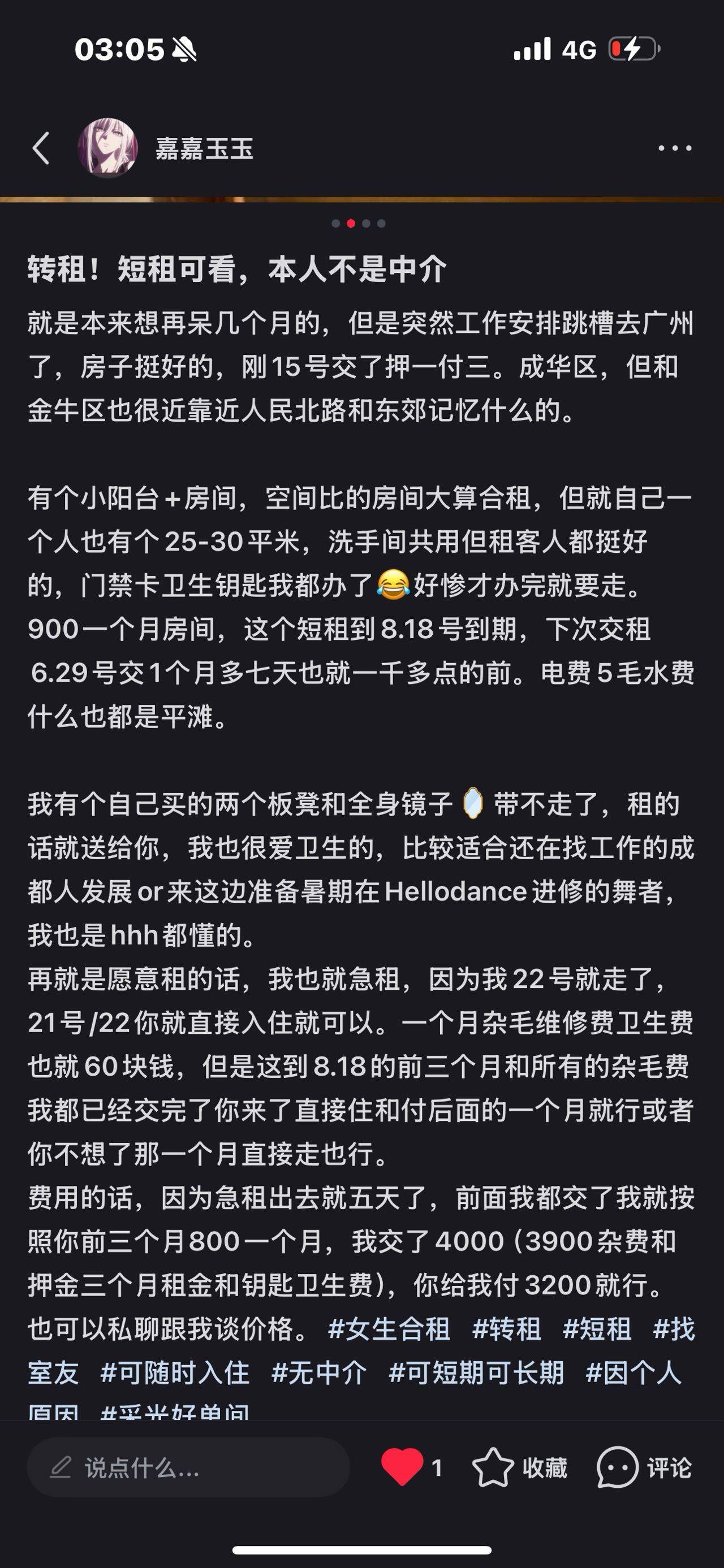724x1568 pixels.
Task: Open the three-dot overflow menu
Action: click(675, 148)
